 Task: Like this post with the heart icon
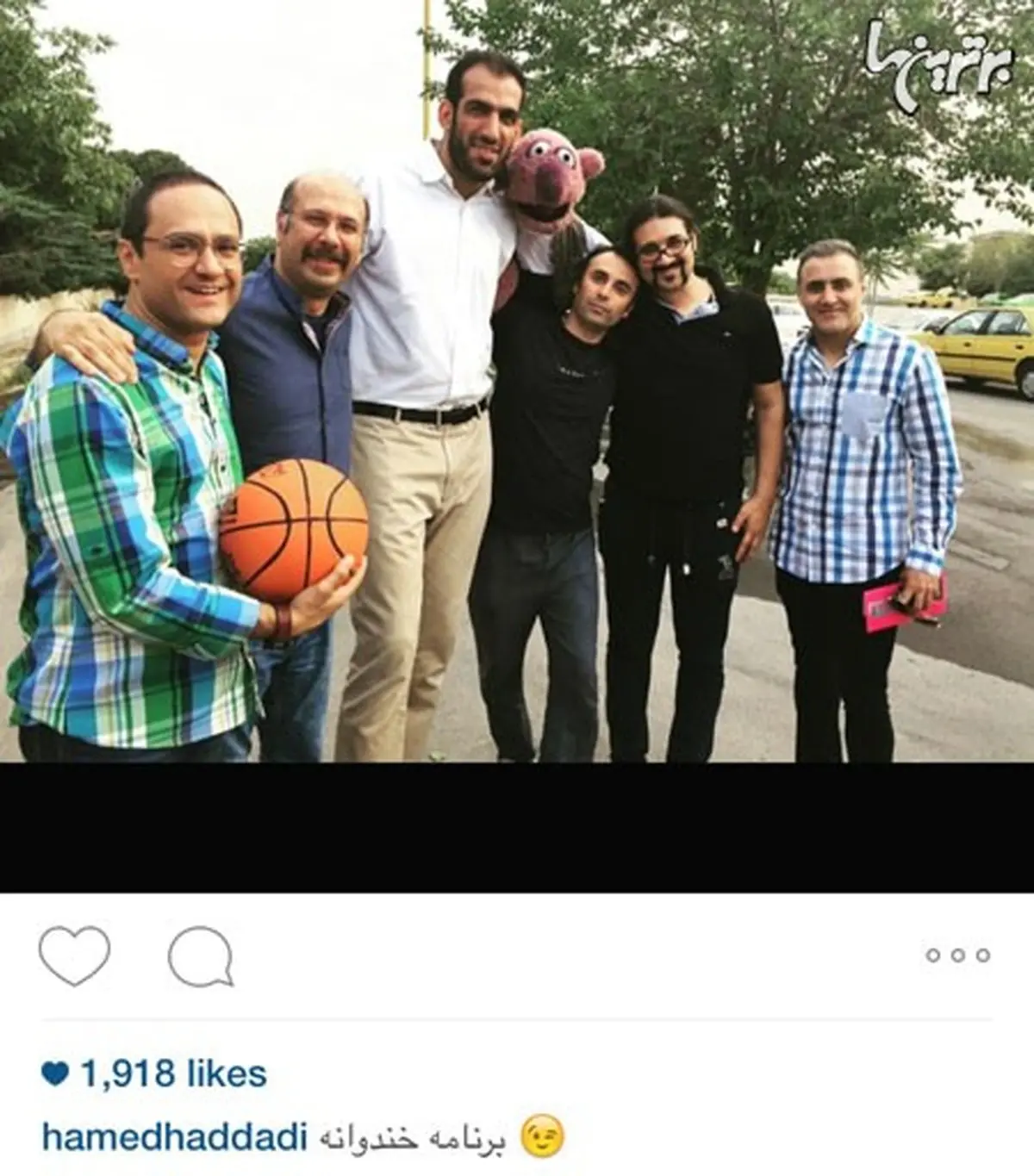74,955
